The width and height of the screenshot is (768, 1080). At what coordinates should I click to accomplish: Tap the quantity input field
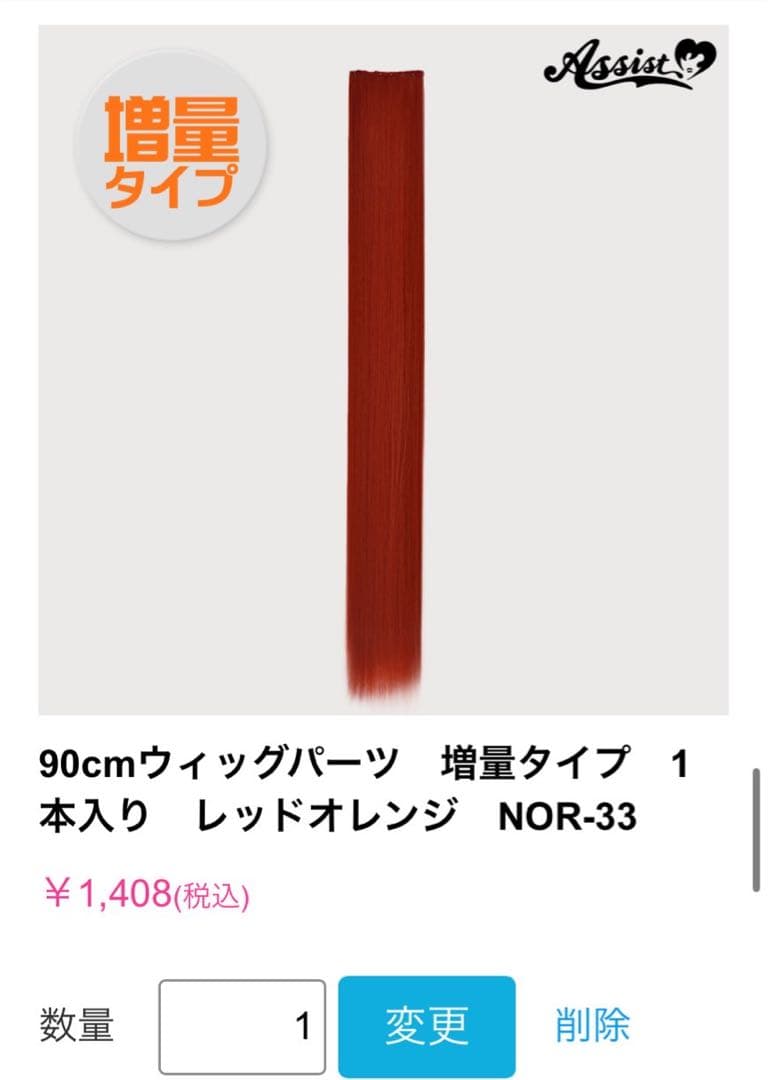pyautogui.click(x=242, y=1026)
